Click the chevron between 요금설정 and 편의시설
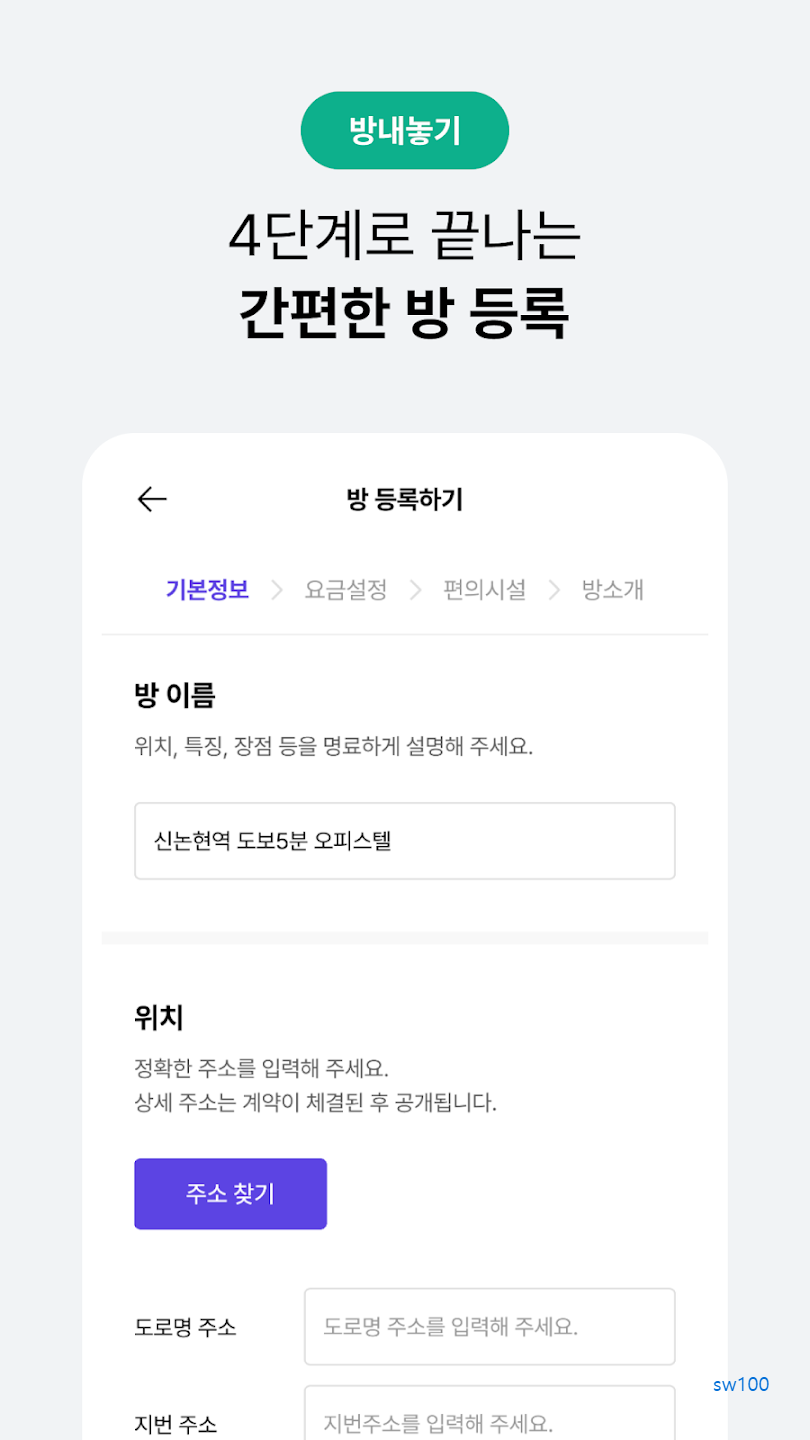Screen dimensions: 810x1440 point(416,590)
